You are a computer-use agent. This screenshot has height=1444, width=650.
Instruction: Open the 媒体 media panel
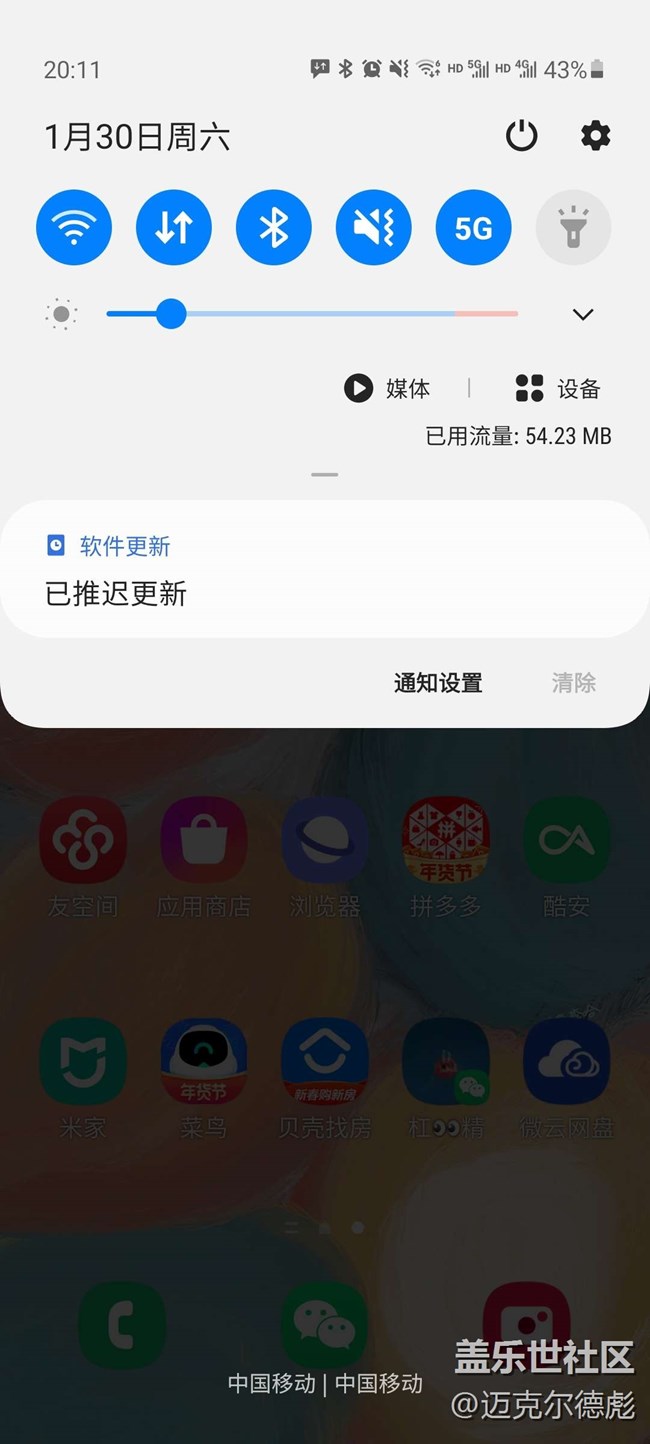pyautogui.click(x=387, y=388)
